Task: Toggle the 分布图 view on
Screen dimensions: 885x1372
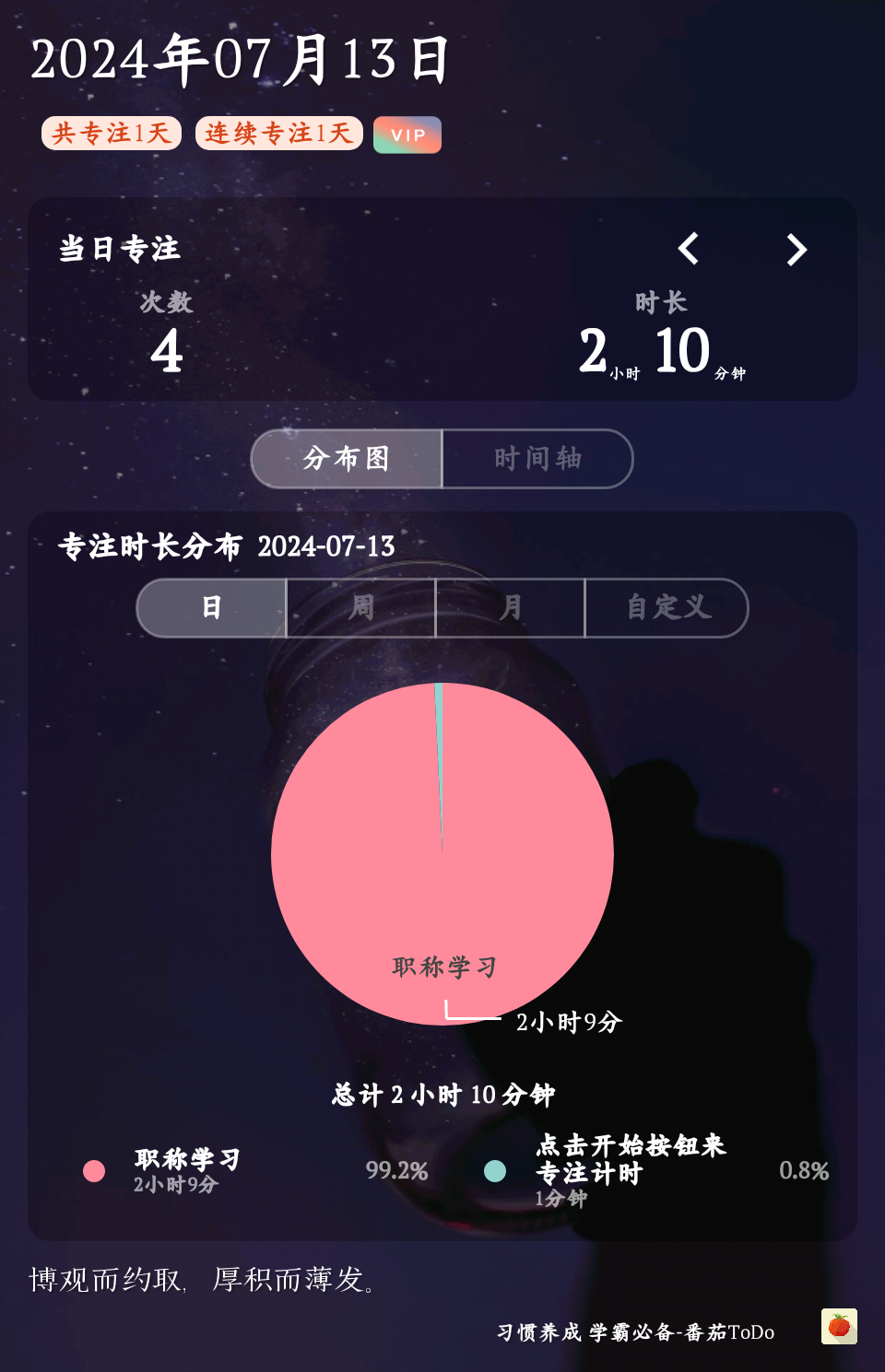Action: pos(345,459)
